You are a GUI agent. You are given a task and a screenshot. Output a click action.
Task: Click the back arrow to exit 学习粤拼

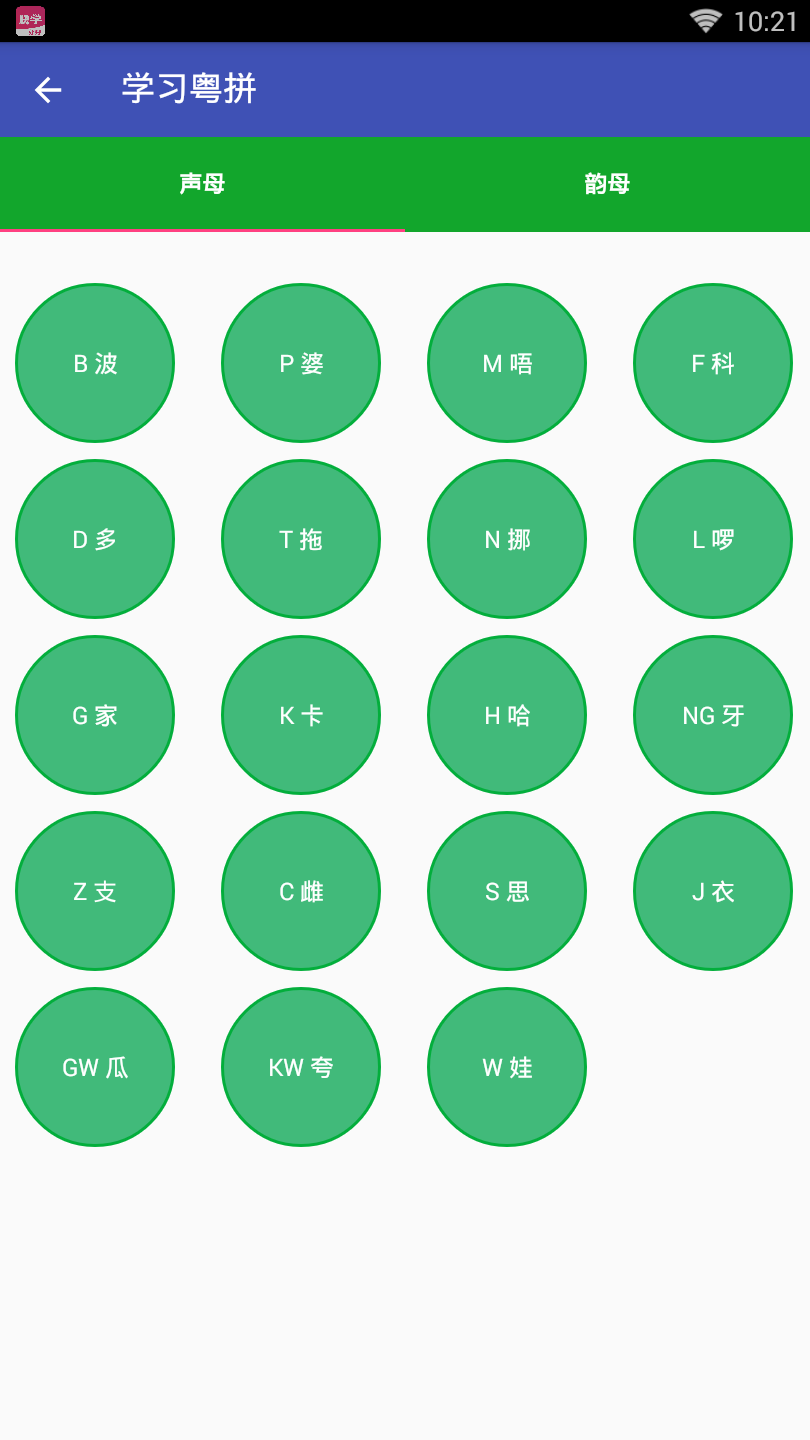pyautogui.click(x=47, y=89)
